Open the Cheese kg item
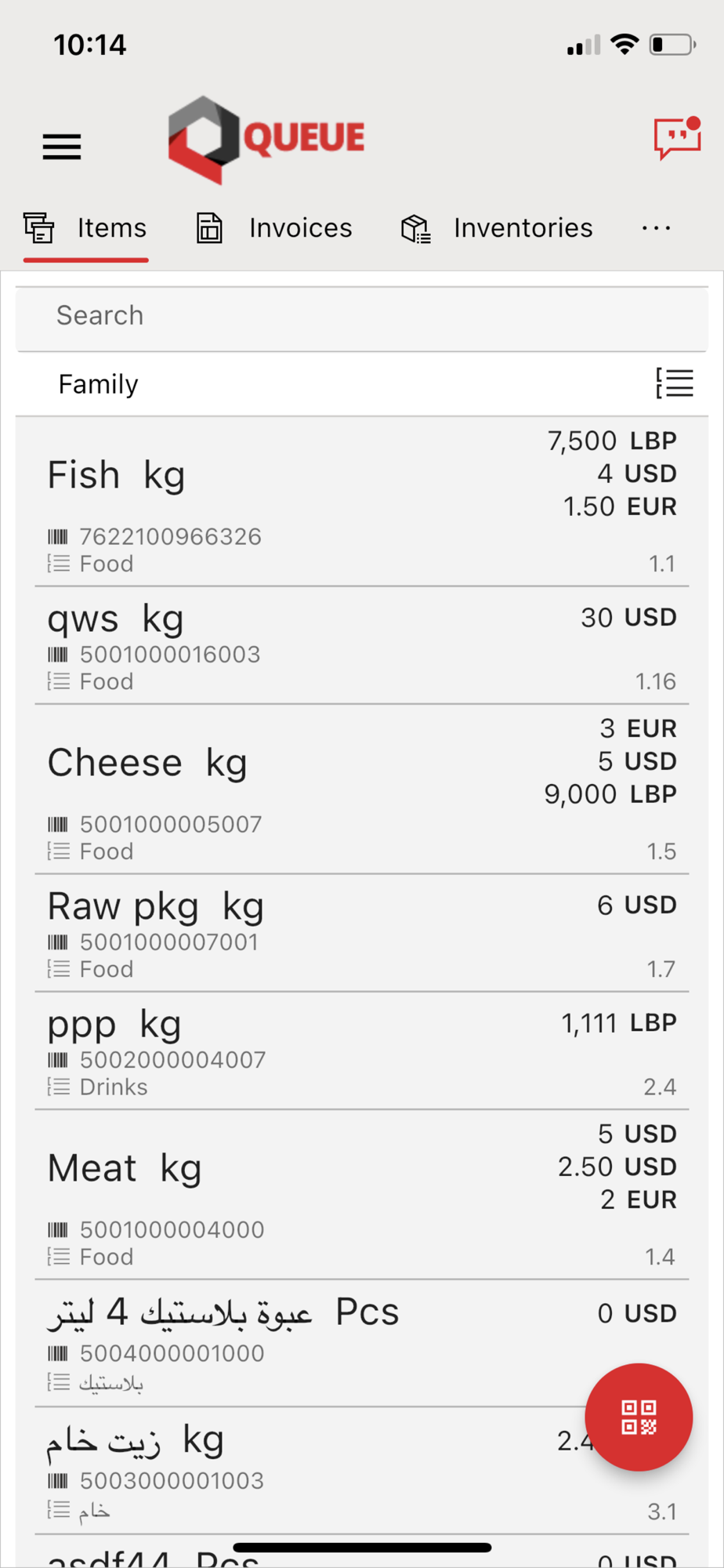This screenshot has width=724, height=1568. click(362, 789)
